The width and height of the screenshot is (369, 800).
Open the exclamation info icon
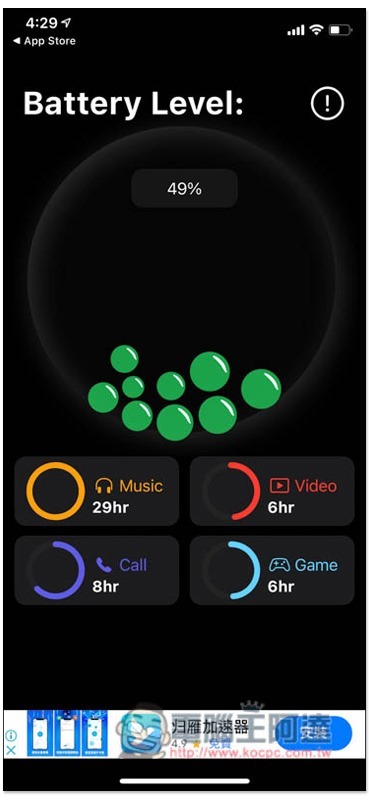(x=327, y=104)
